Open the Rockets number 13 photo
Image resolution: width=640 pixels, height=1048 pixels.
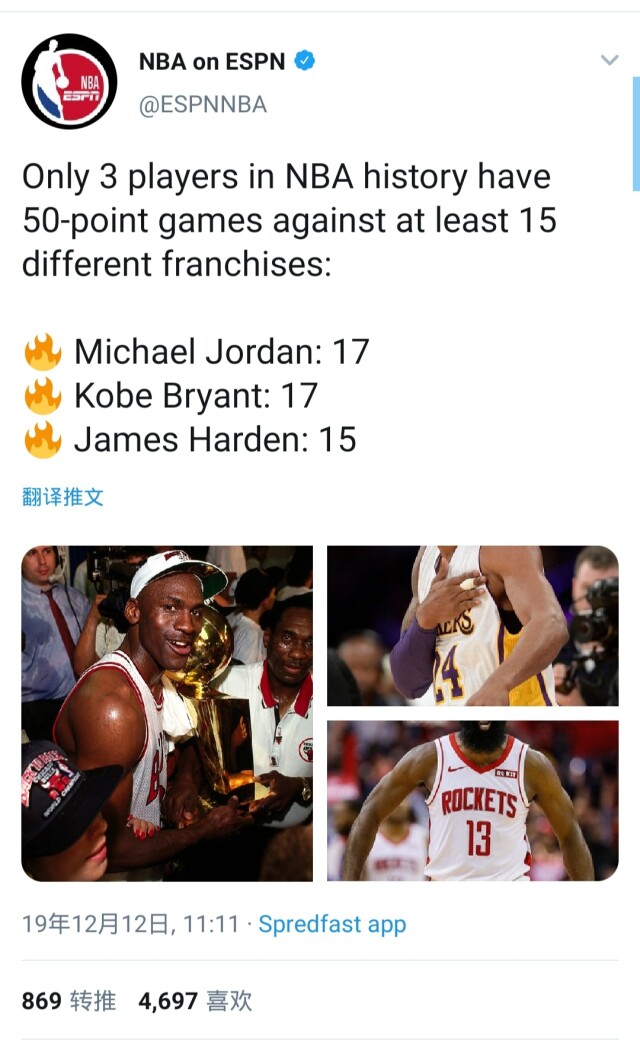tap(472, 800)
